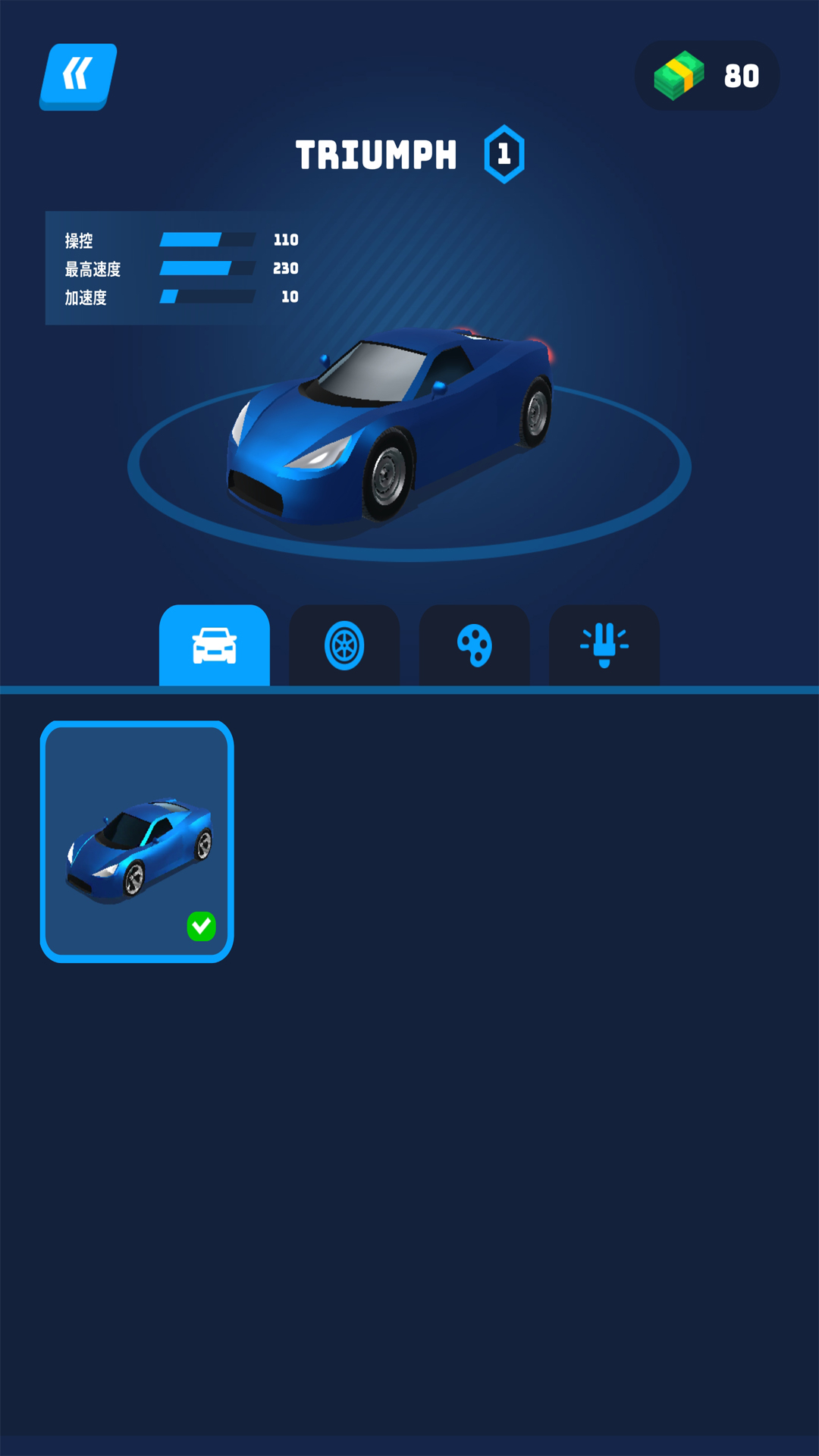This screenshot has height=1456, width=819.
Task: Tap the cash balance showing 80
Action: pyautogui.click(x=707, y=76)
